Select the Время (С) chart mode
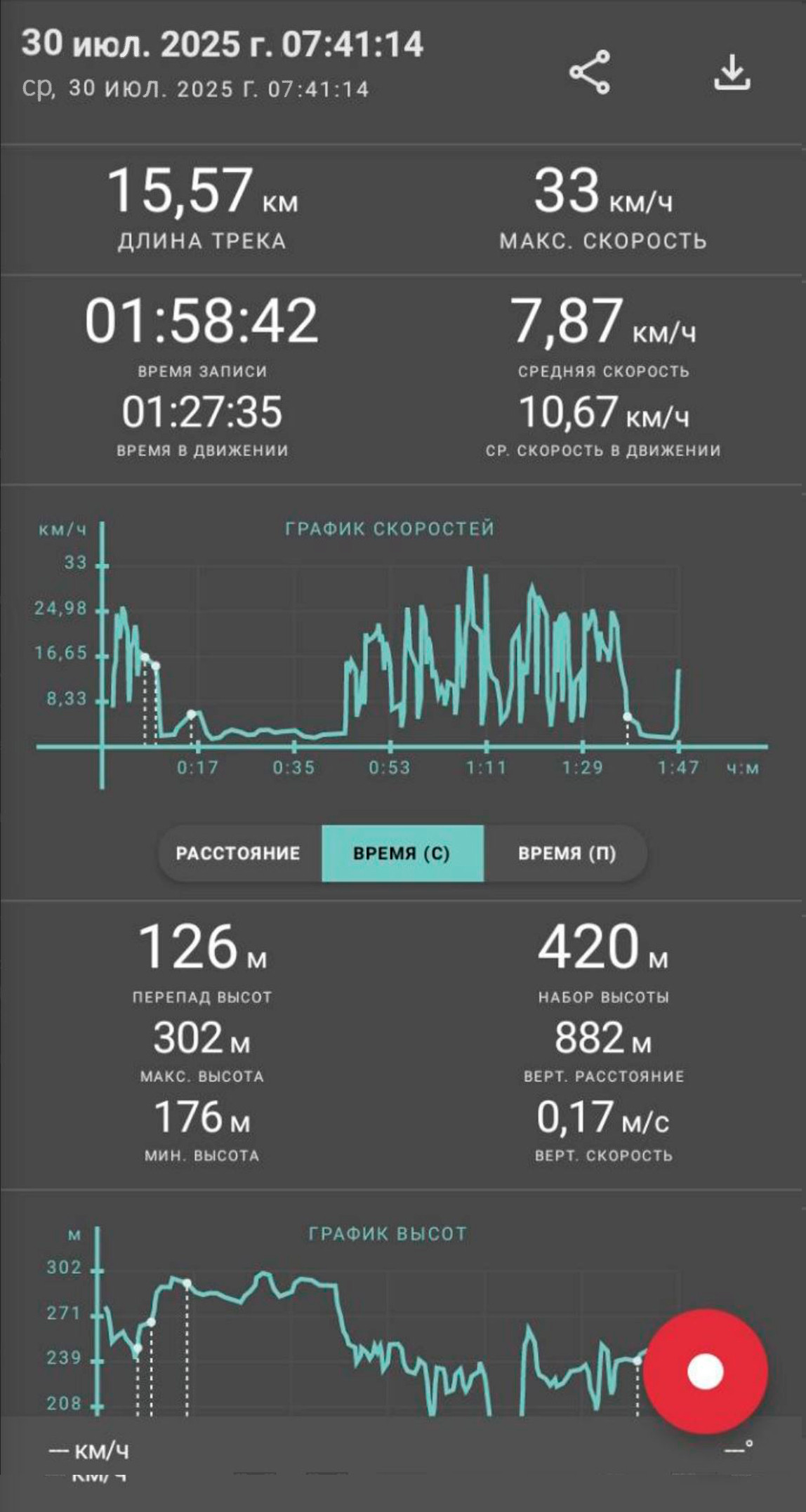 402,853
